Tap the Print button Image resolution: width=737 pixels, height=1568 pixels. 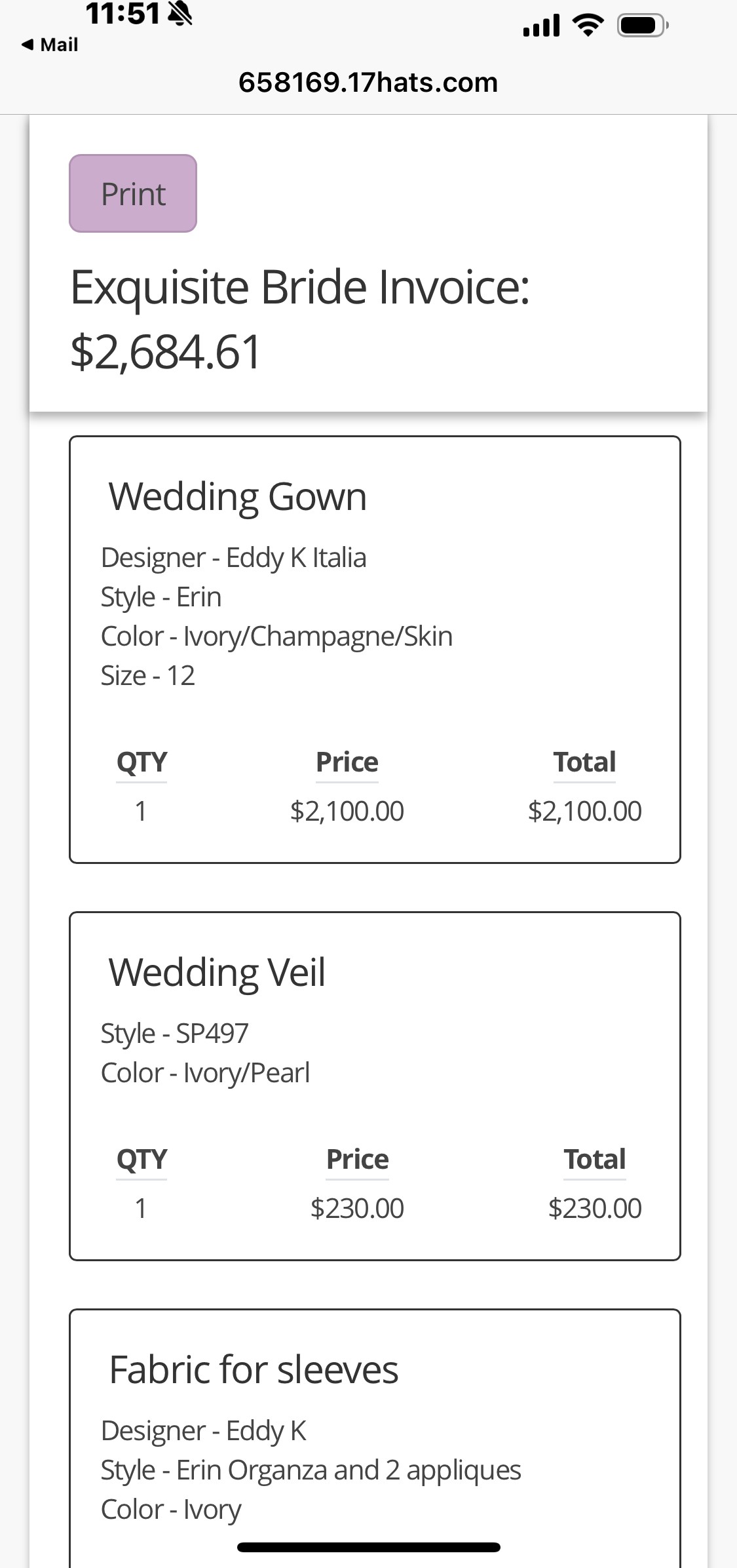tap(133, 193)
